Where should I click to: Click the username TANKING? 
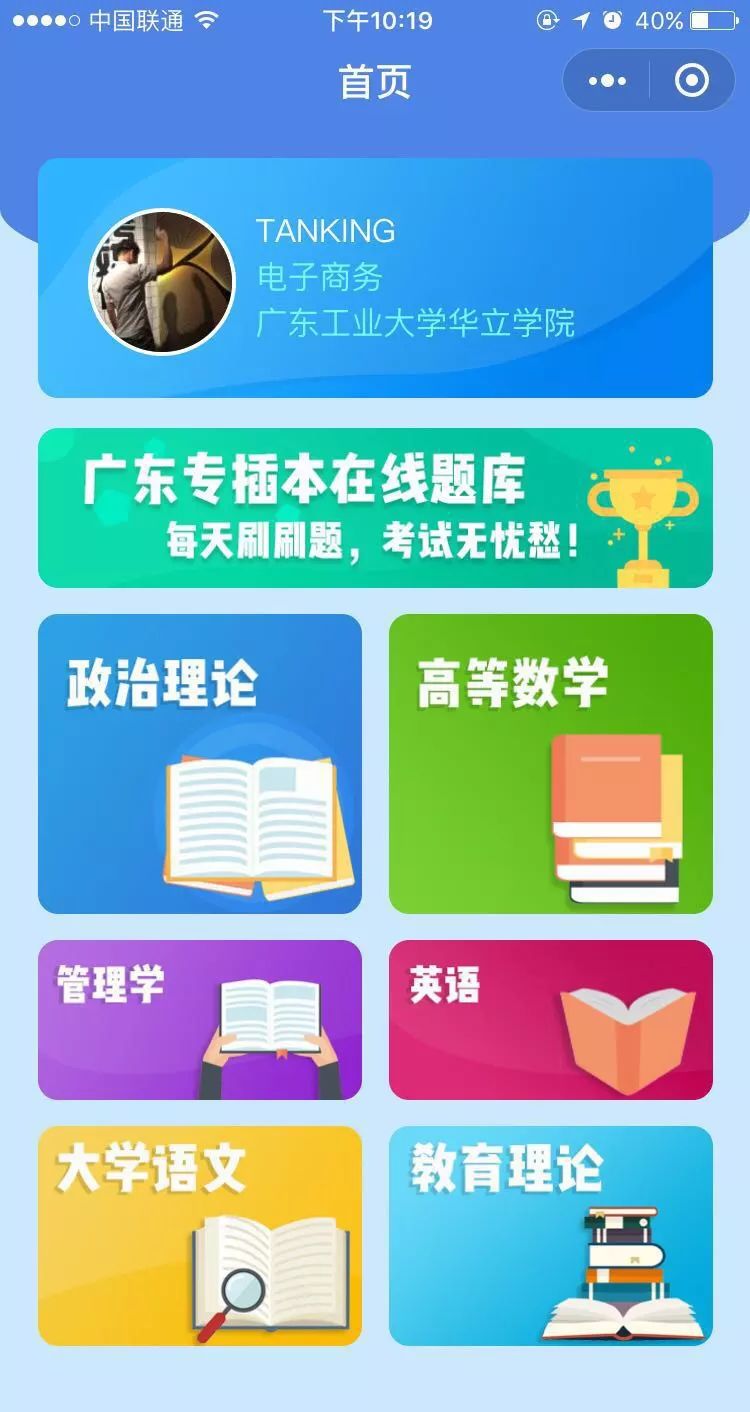pyautogui.click(x=327, y=232)
